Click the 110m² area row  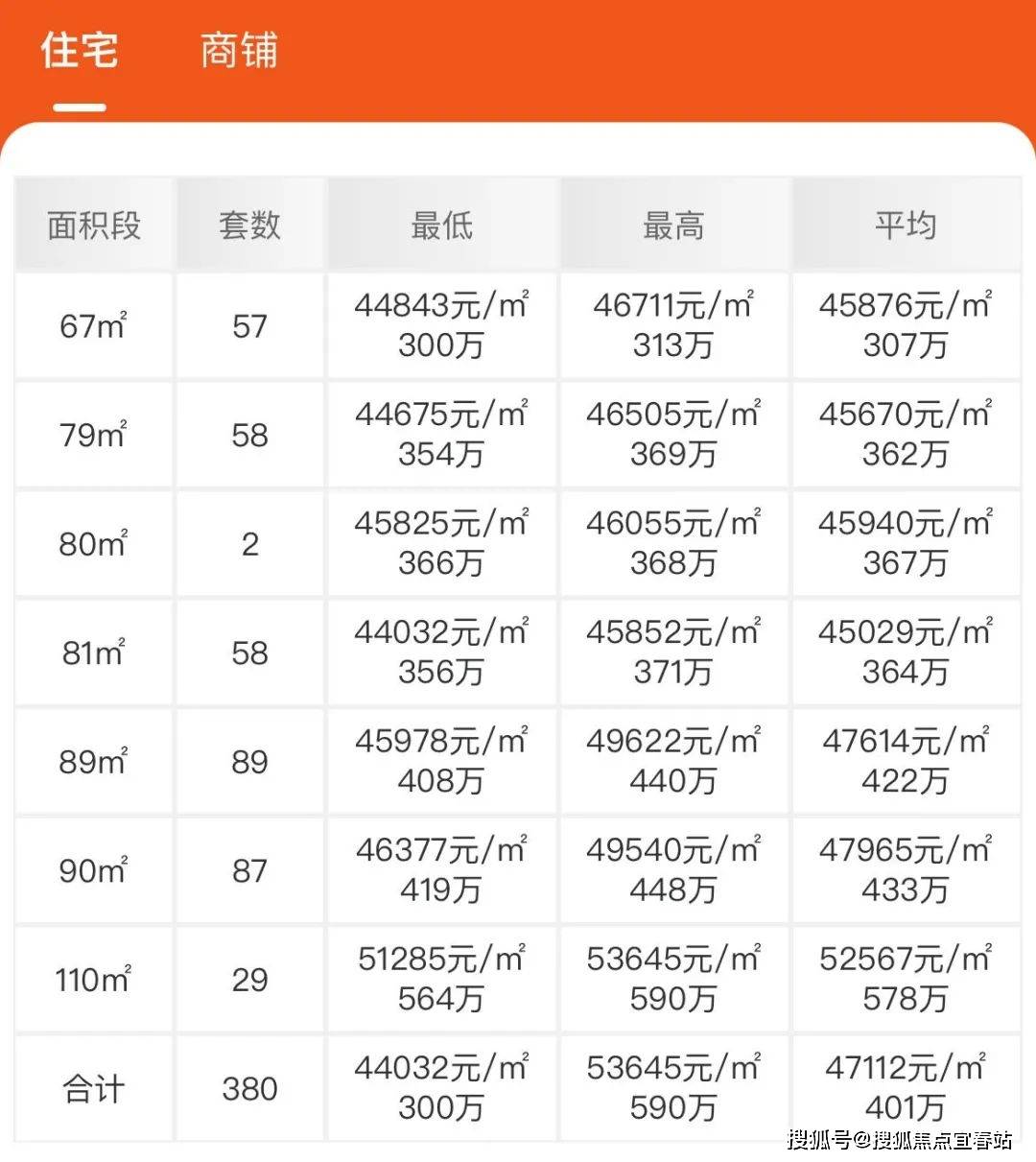[x=93, y=980]
